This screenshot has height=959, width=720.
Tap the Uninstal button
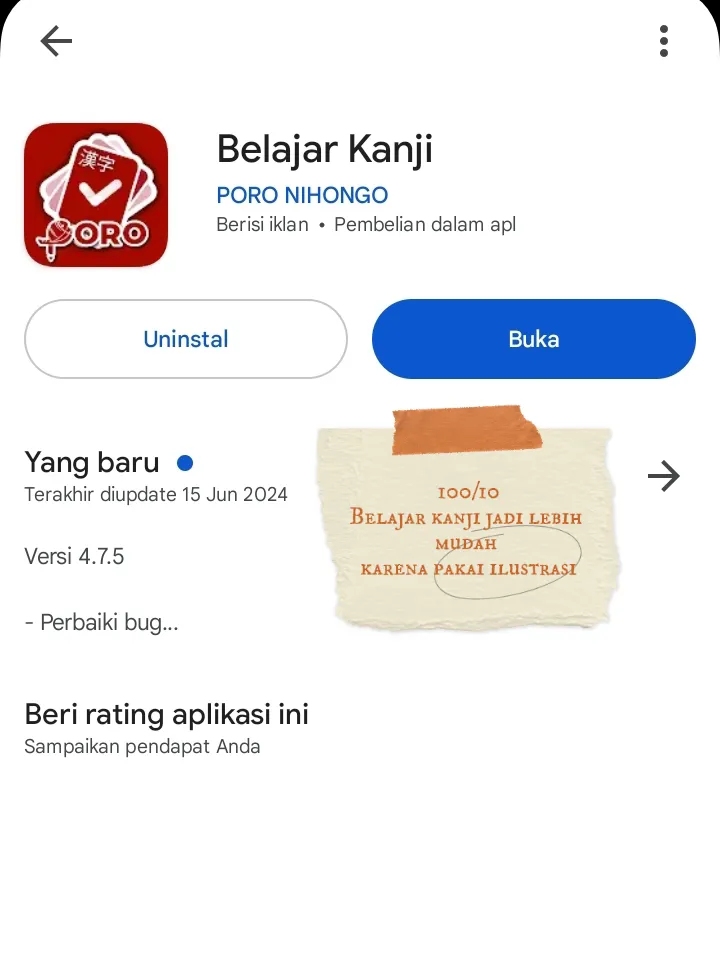186,339
